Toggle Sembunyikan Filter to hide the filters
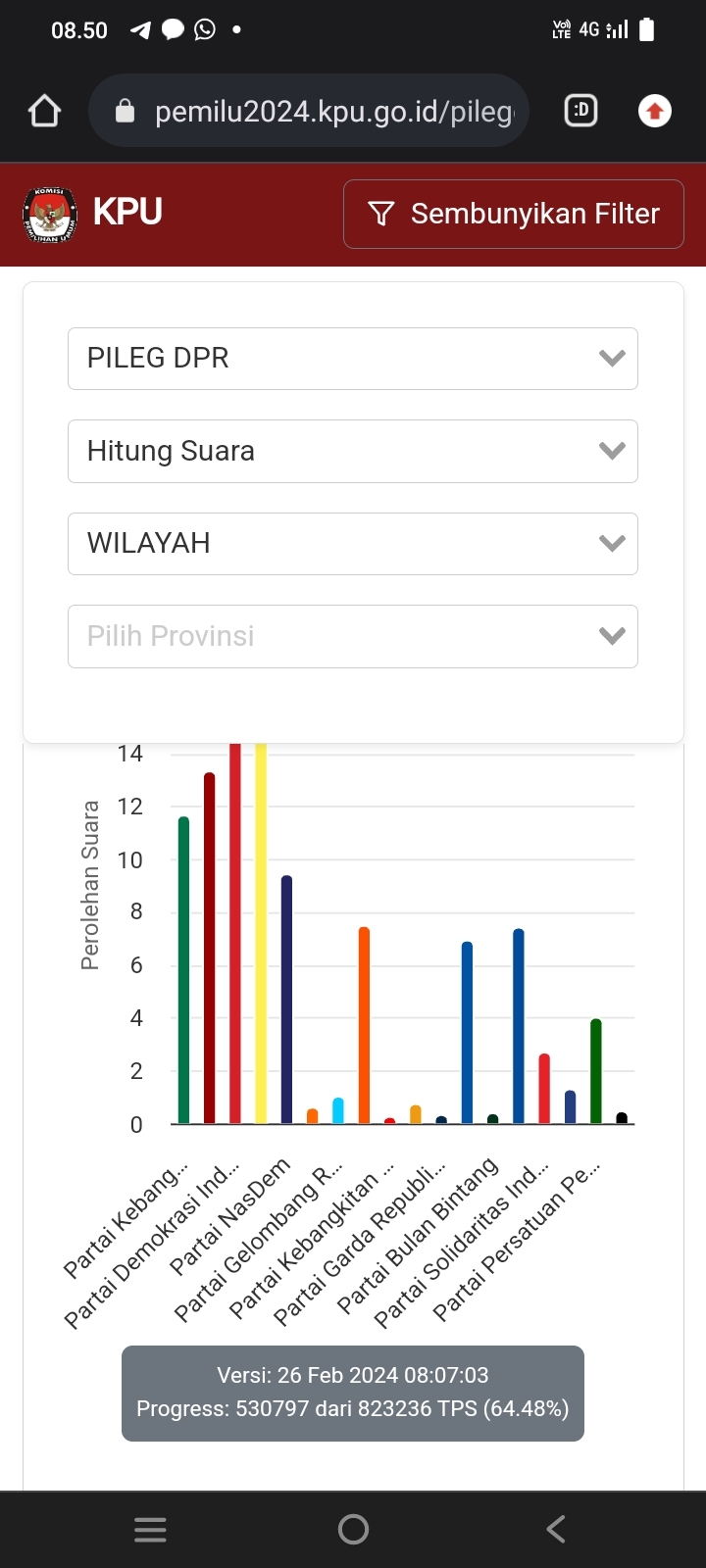This screenshot has height=1568, width=706. [x=513, y=214]
